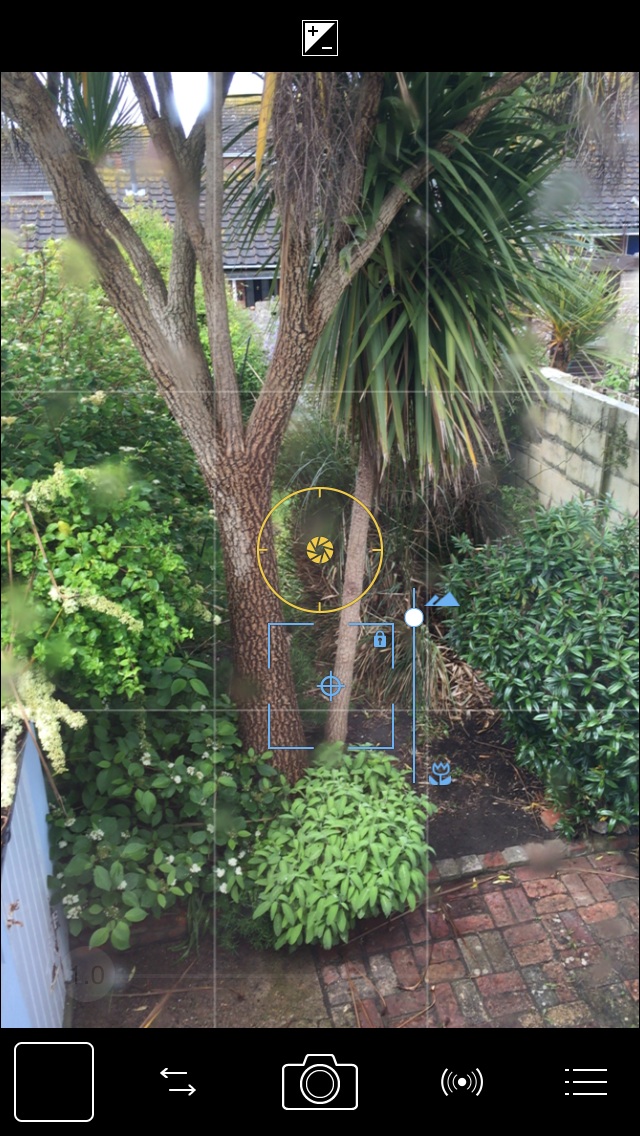This screenshot has height=1136, width=640.
Task: Open the settings list menu
Action: click(586, 1081)
